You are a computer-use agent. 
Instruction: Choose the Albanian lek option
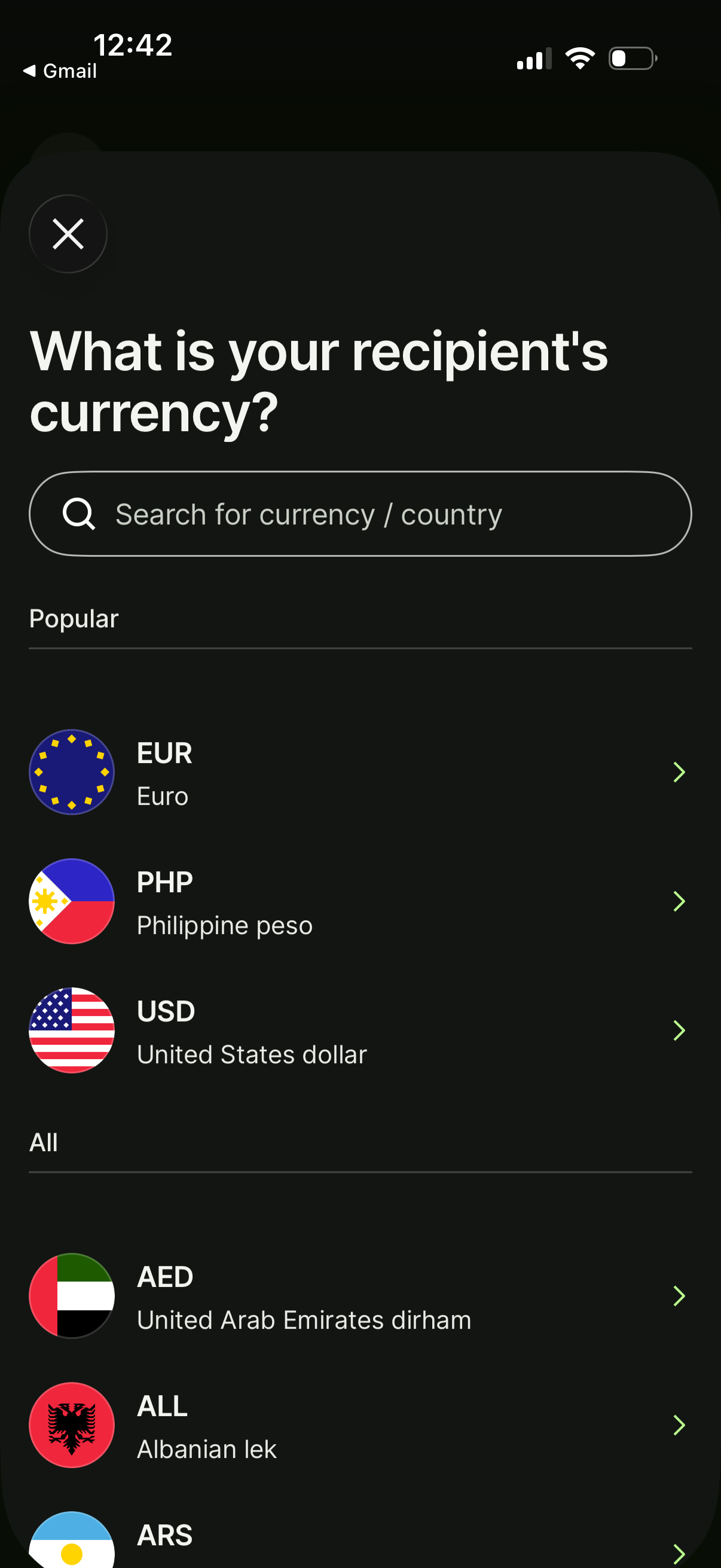304,1425
